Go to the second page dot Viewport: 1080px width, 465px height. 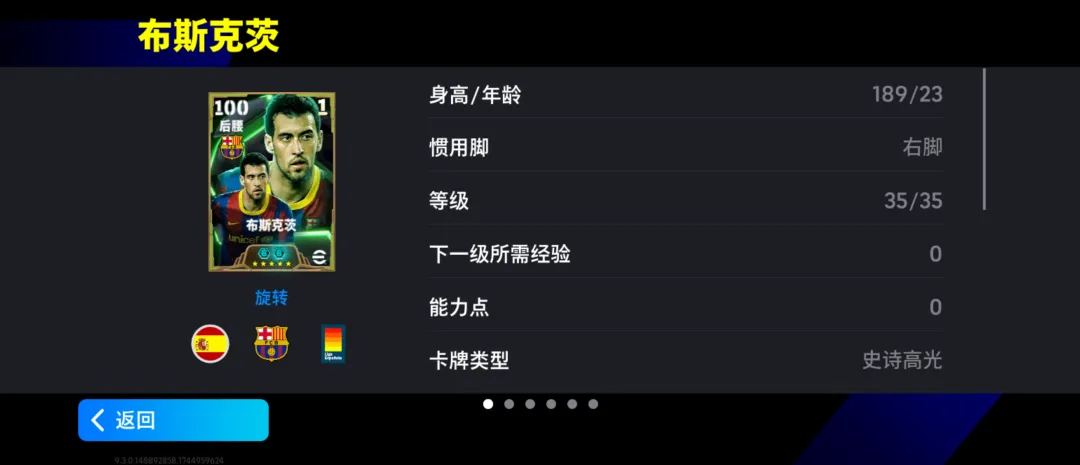509,404
